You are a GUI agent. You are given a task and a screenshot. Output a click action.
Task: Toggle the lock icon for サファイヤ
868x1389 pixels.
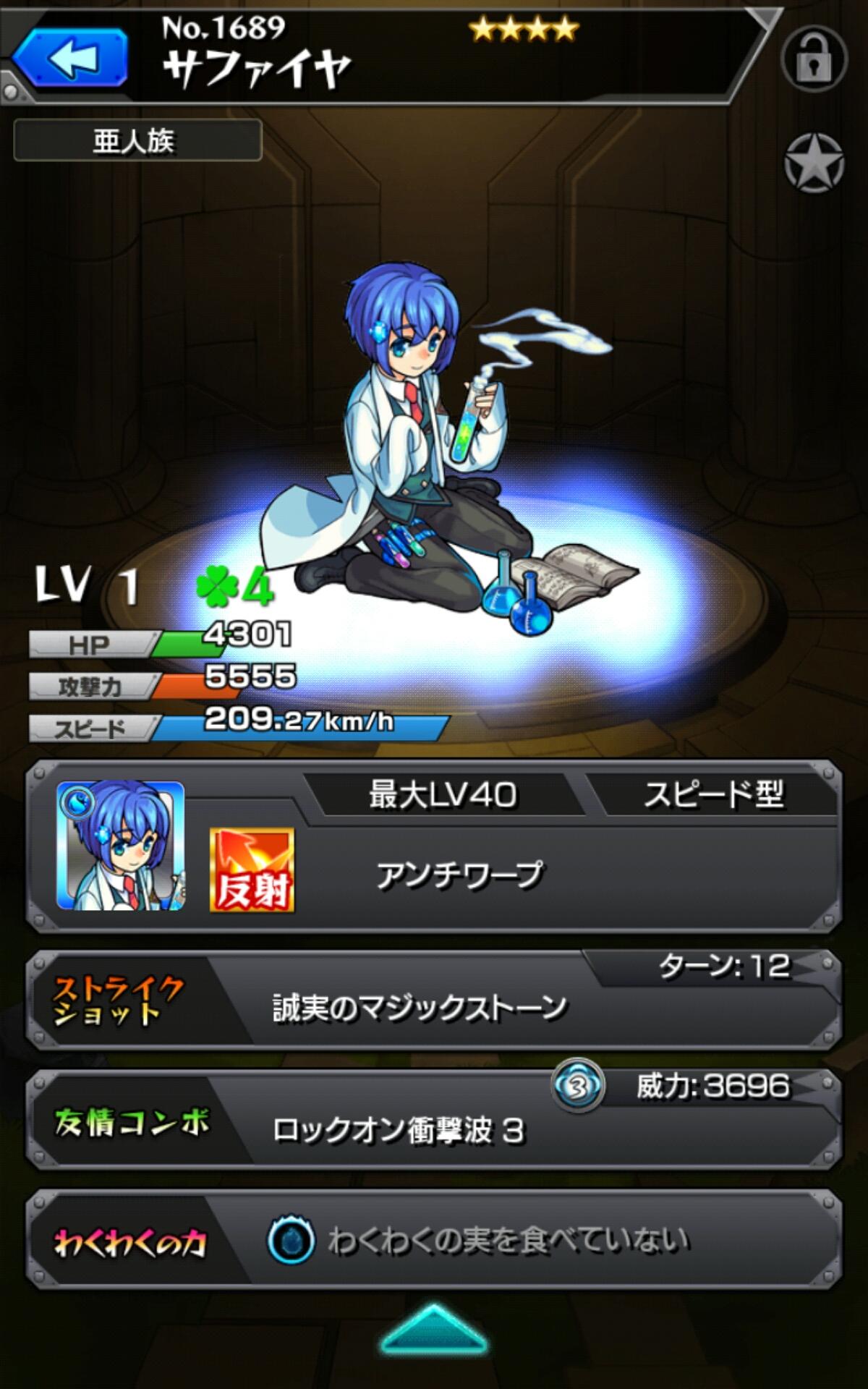[x=814, y=59]
